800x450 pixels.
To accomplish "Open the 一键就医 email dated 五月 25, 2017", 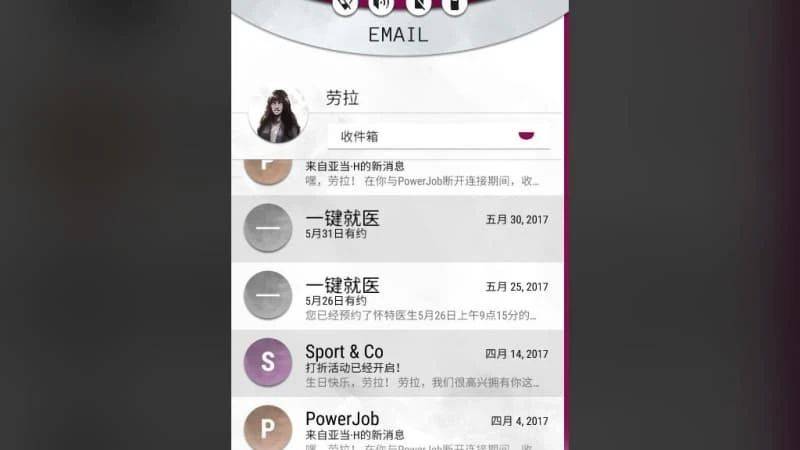I will coord(400,294).
